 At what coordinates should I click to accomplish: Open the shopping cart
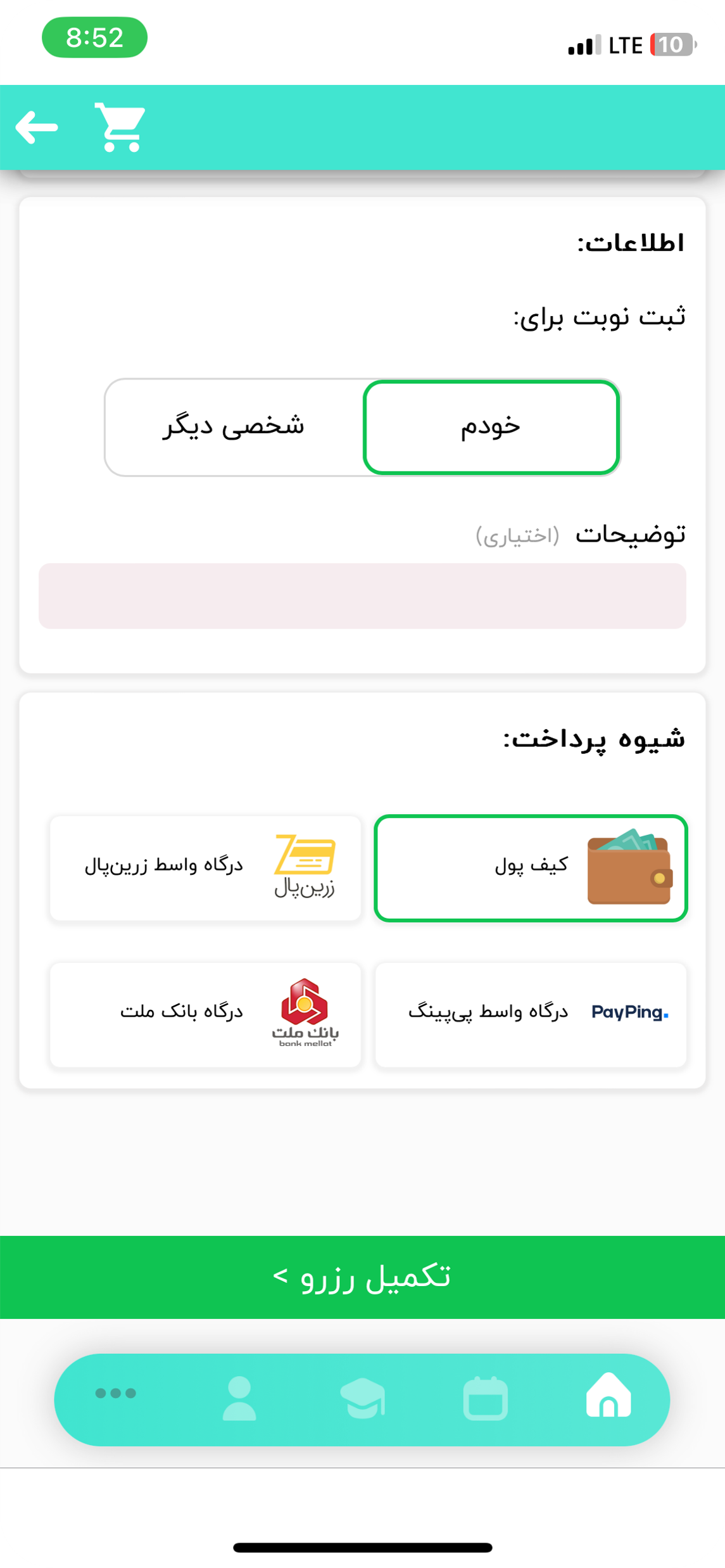point(120,127)
